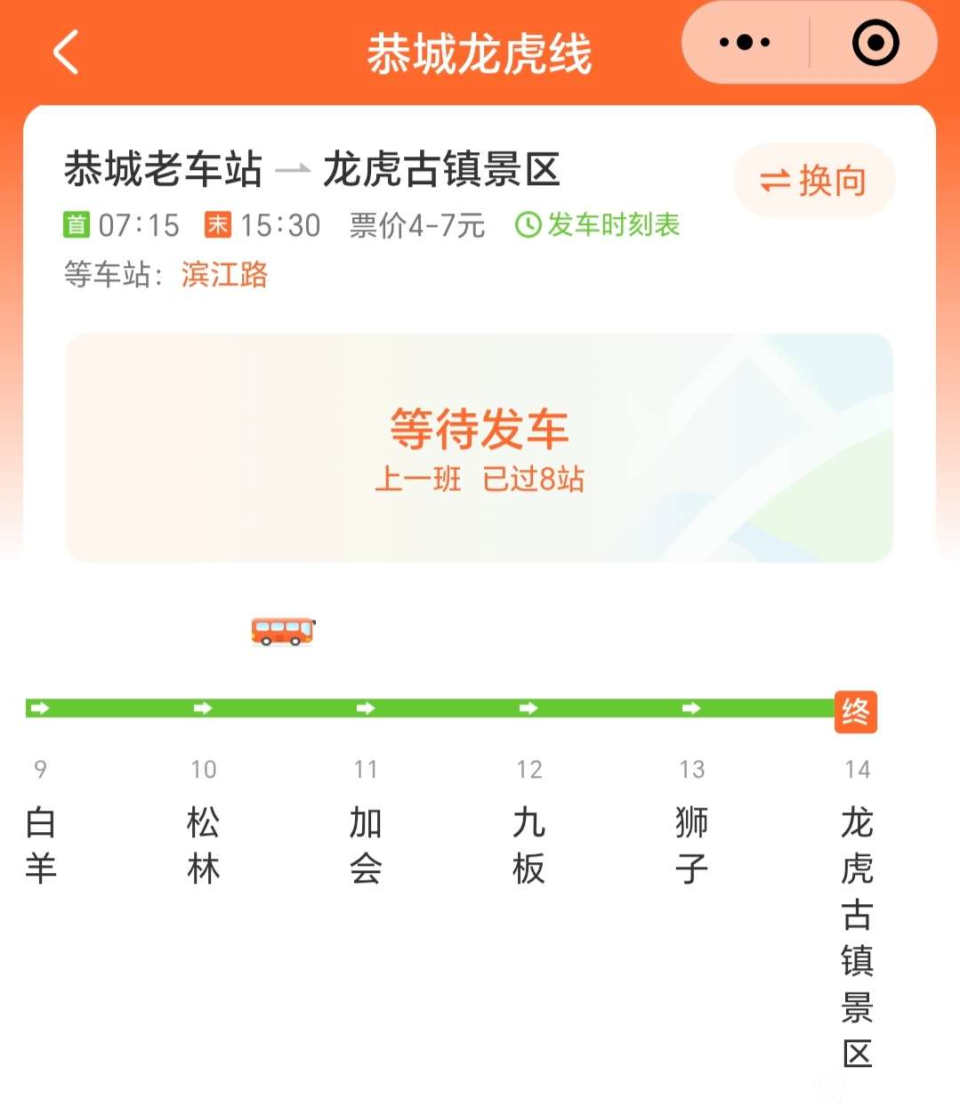This screenshot has width=960, height=1115.
Task: Open the mini program more menu
Action: pyautogui.click(x=745, y=43)
